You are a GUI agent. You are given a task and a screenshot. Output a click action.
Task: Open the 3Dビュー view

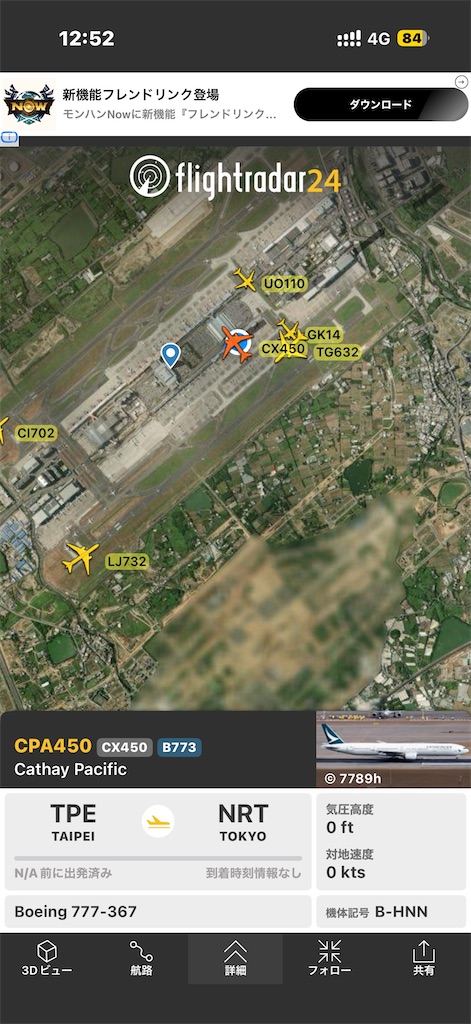[x=47, y=958]
